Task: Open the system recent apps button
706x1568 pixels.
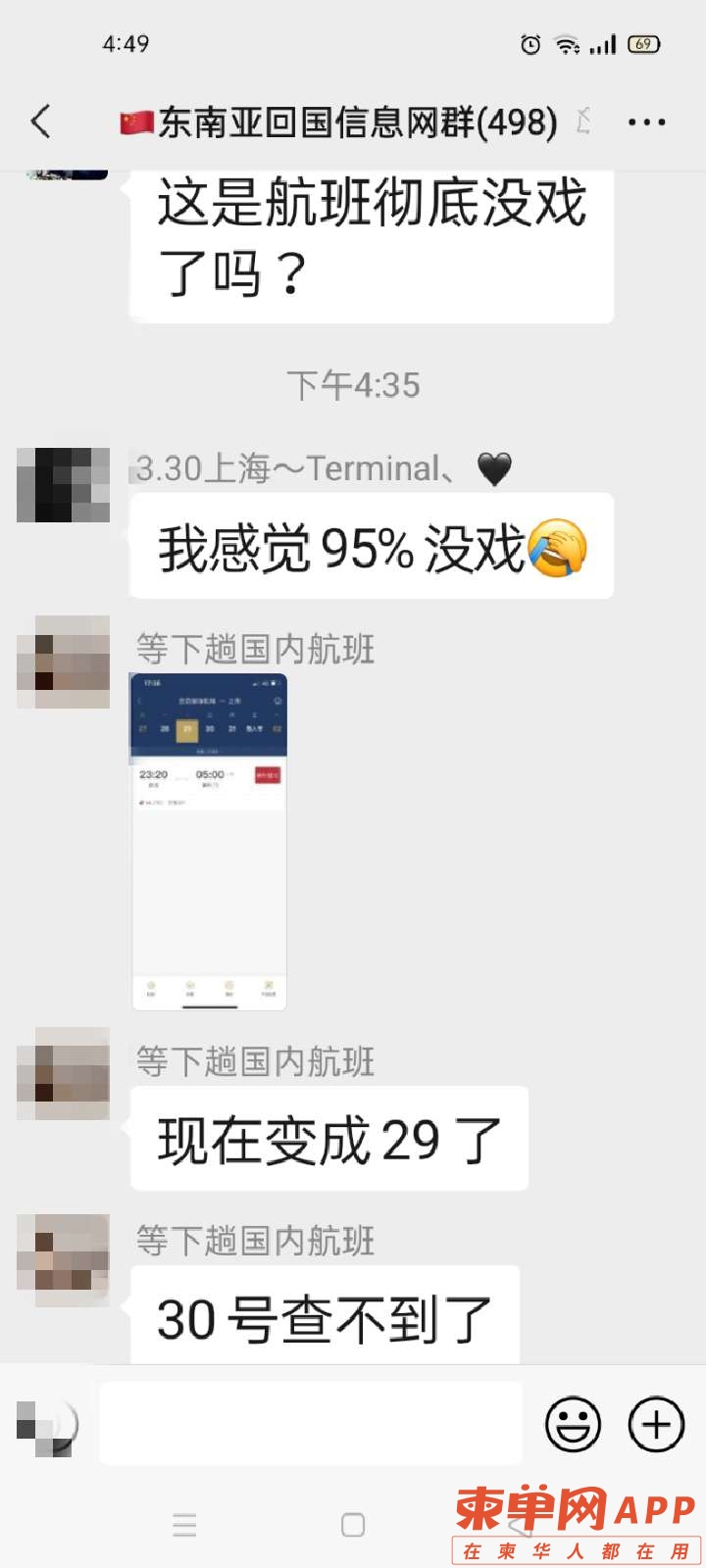Action: tap(184, 1525)
